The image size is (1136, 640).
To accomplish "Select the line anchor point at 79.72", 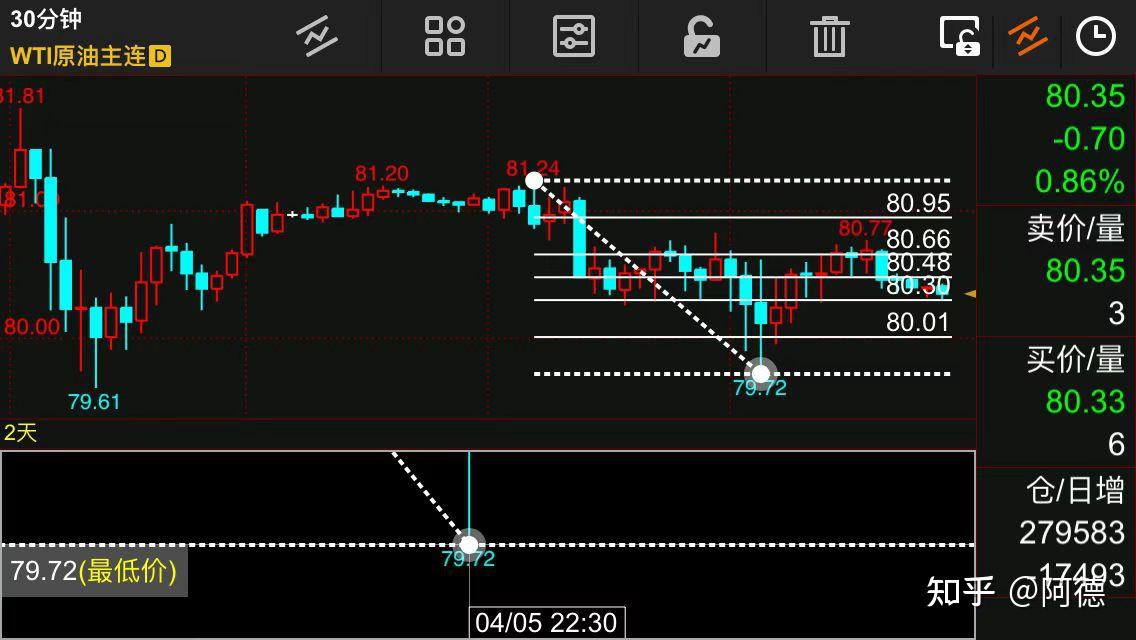I will [x=761, y=374].
